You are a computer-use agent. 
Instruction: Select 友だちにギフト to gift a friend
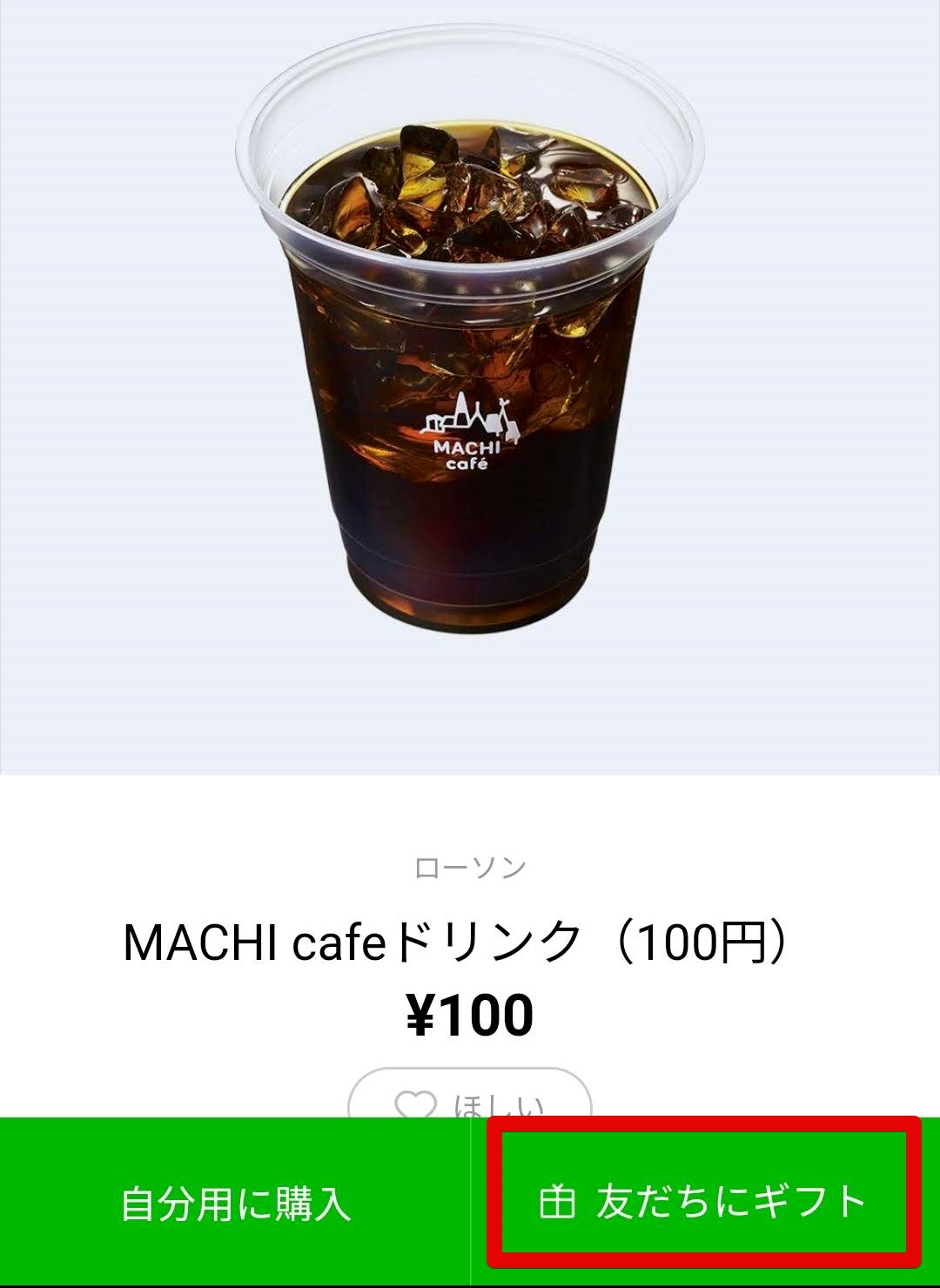click(703, 1203)
